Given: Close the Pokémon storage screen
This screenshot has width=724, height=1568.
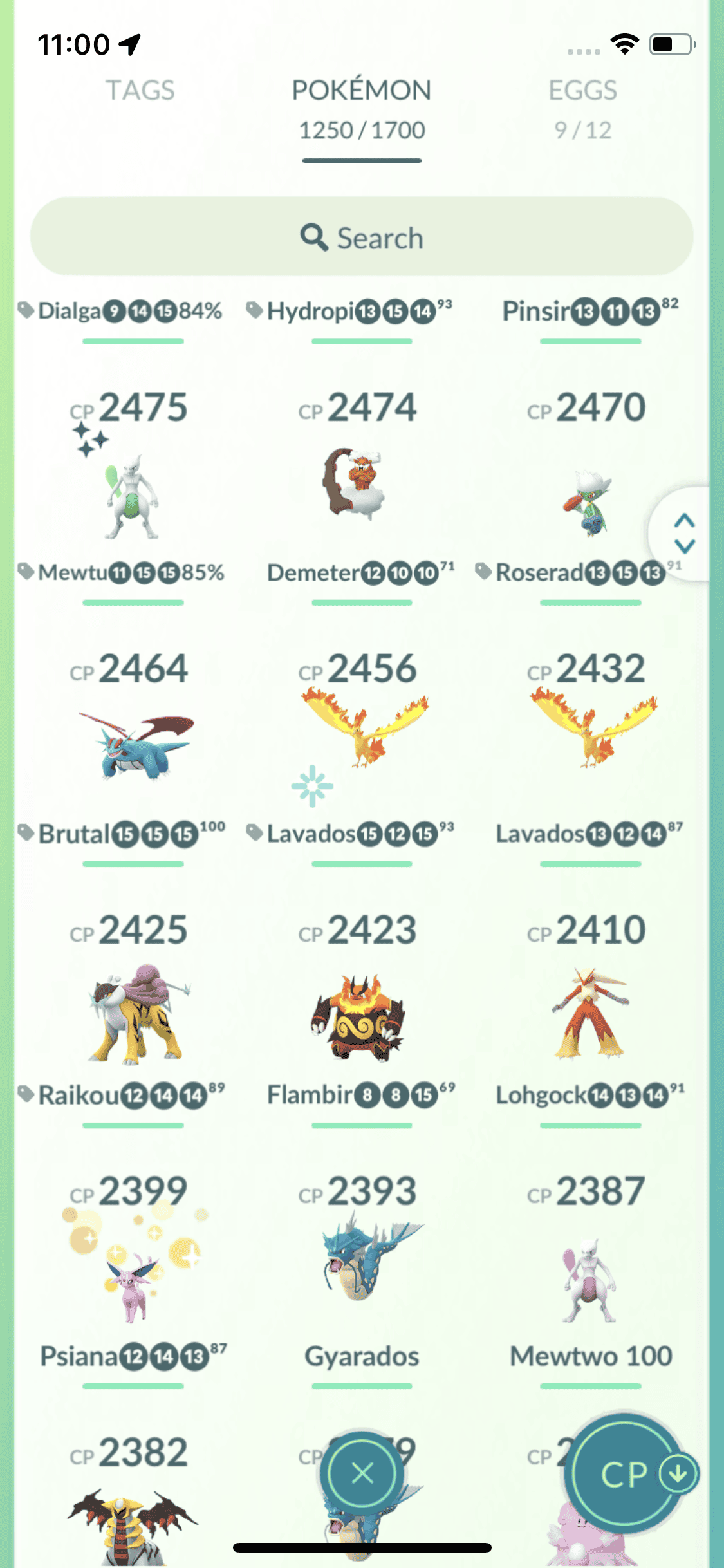Looking at the screenshot, I should [363, 1473].
